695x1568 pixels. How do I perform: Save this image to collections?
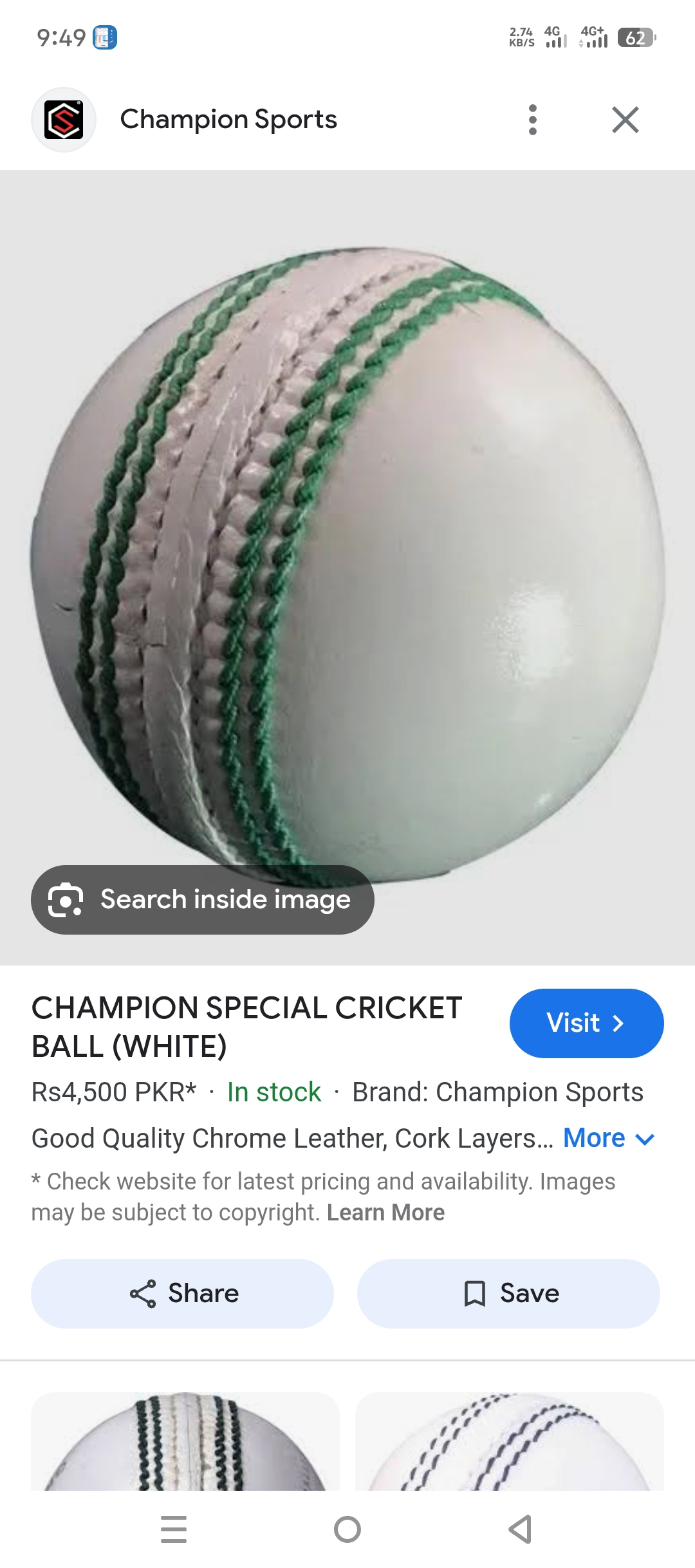pos(508,1293)
